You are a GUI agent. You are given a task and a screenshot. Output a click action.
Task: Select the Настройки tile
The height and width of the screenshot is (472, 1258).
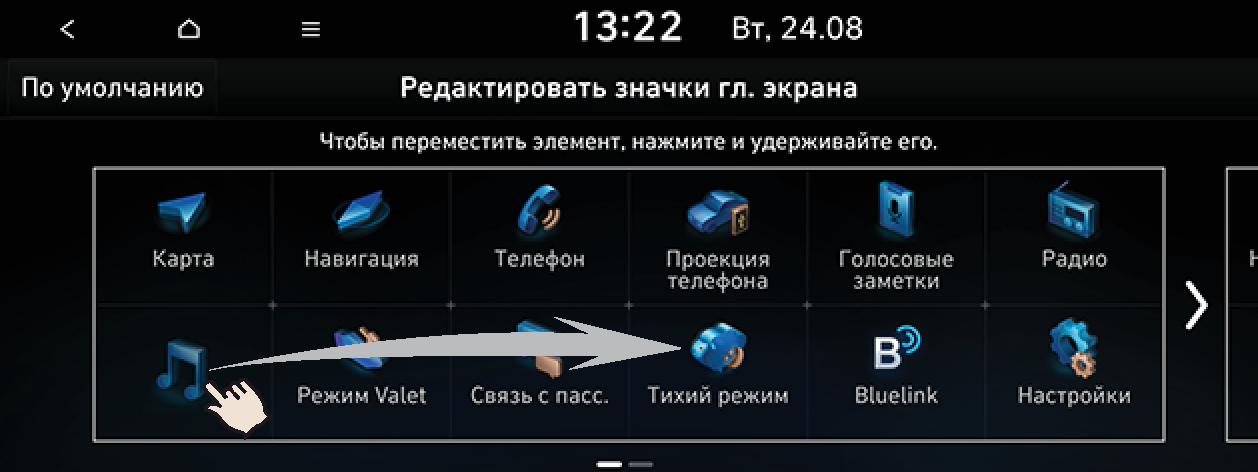[x=1074, y=370]
